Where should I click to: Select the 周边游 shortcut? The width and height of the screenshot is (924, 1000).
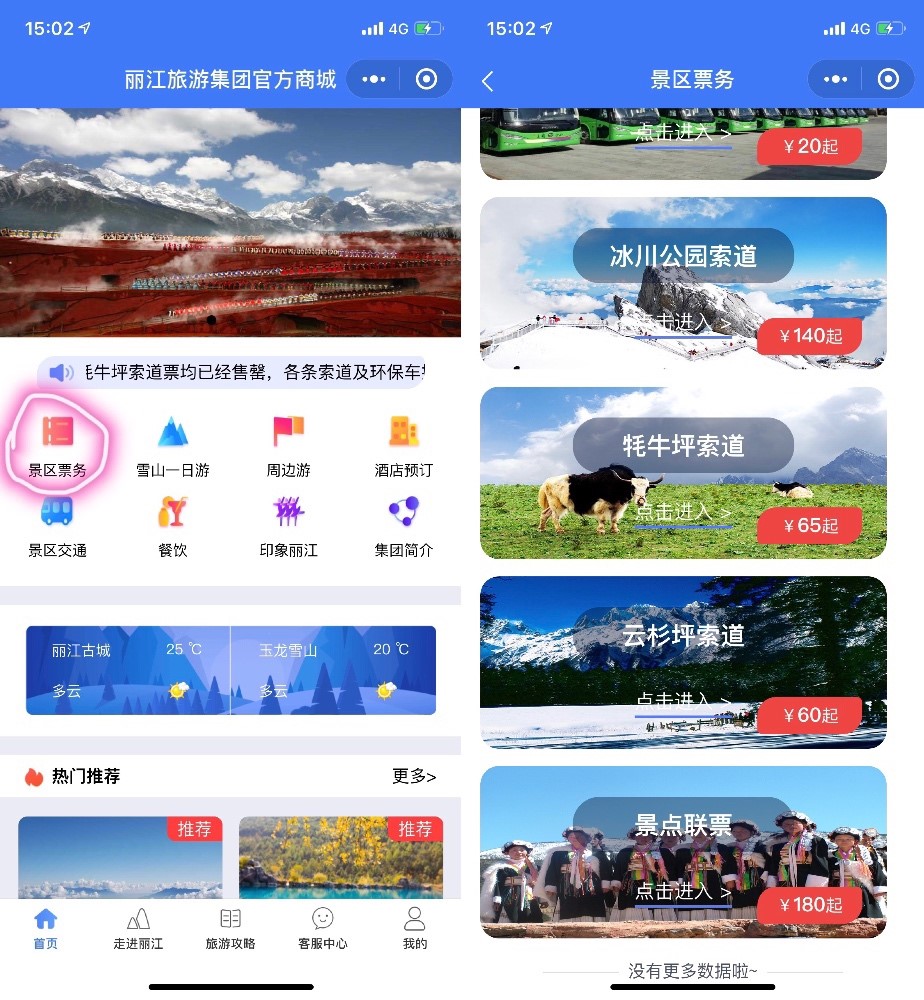(288, 446)
